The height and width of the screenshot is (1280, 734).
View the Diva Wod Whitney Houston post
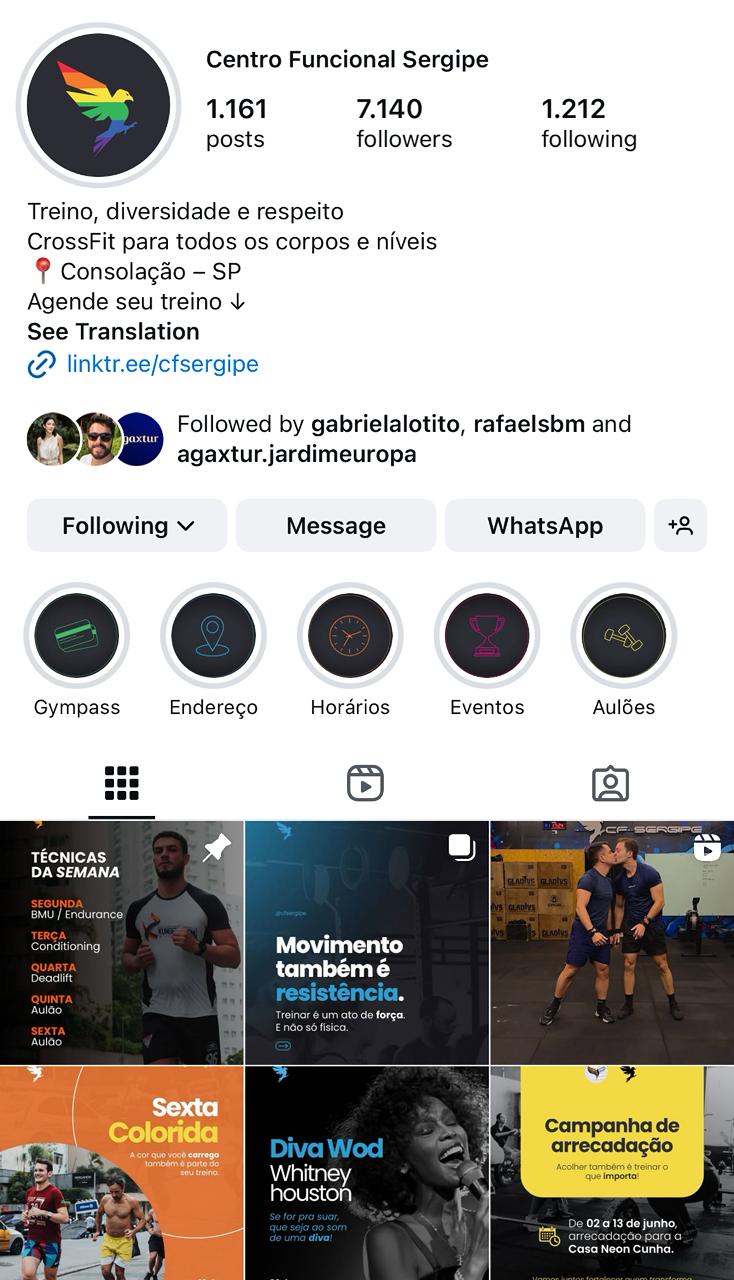(x=366, y=1173)
